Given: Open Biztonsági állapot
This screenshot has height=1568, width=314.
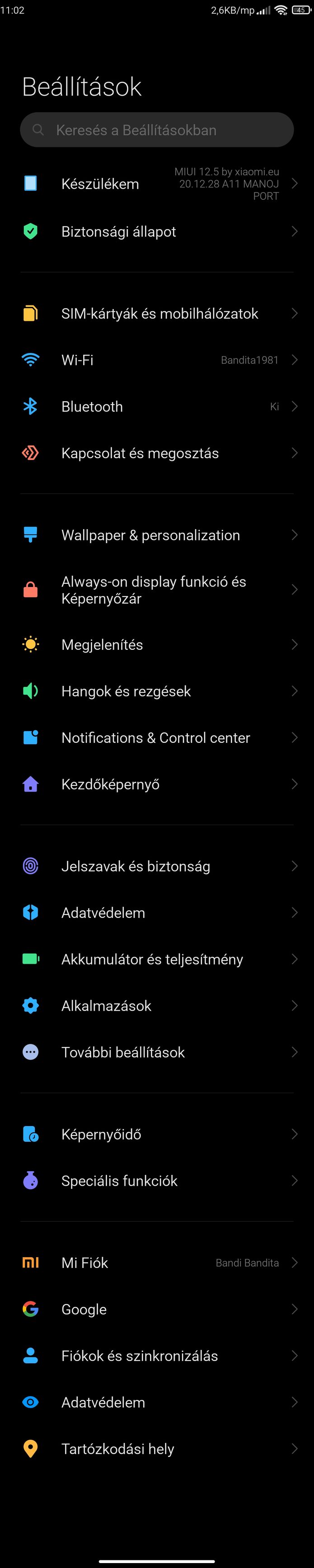Looking at the screenshot, I should tap(156, 231).
